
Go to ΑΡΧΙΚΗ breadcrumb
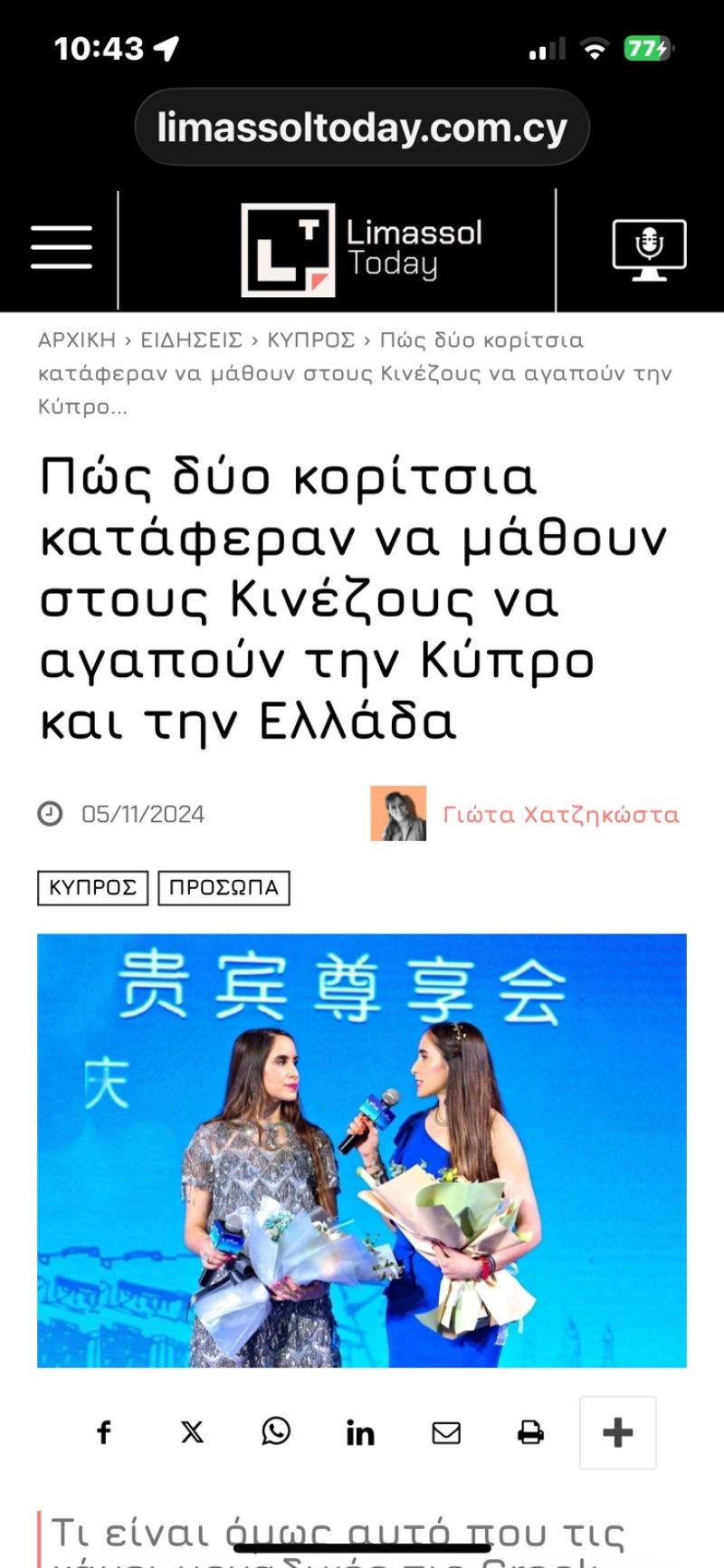click(77, 340)
